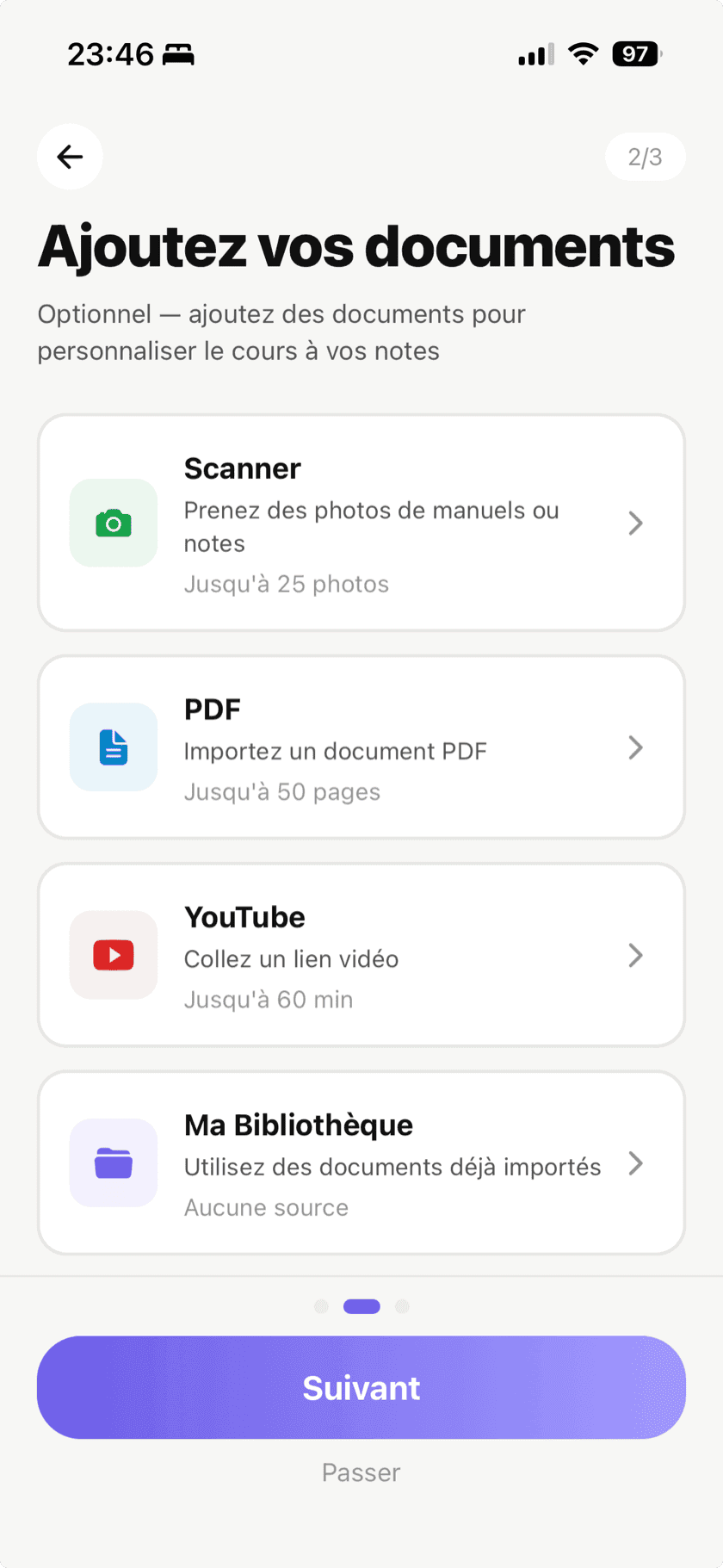Open the Scanner card
The width and height of the screenshot is (723, 1568).
point(361,523)
